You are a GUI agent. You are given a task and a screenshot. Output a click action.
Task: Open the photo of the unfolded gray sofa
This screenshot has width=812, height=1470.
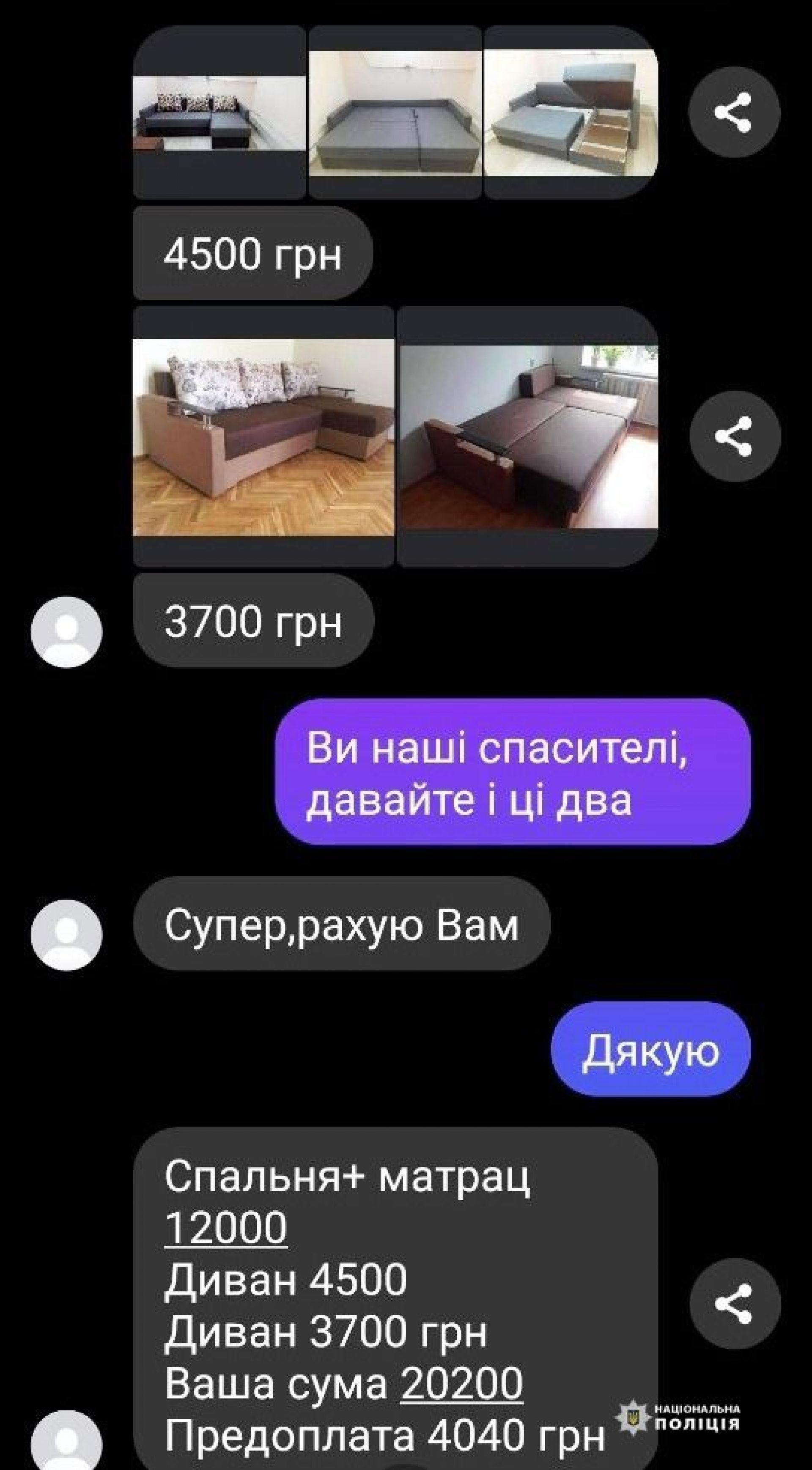tap(395, 114)
